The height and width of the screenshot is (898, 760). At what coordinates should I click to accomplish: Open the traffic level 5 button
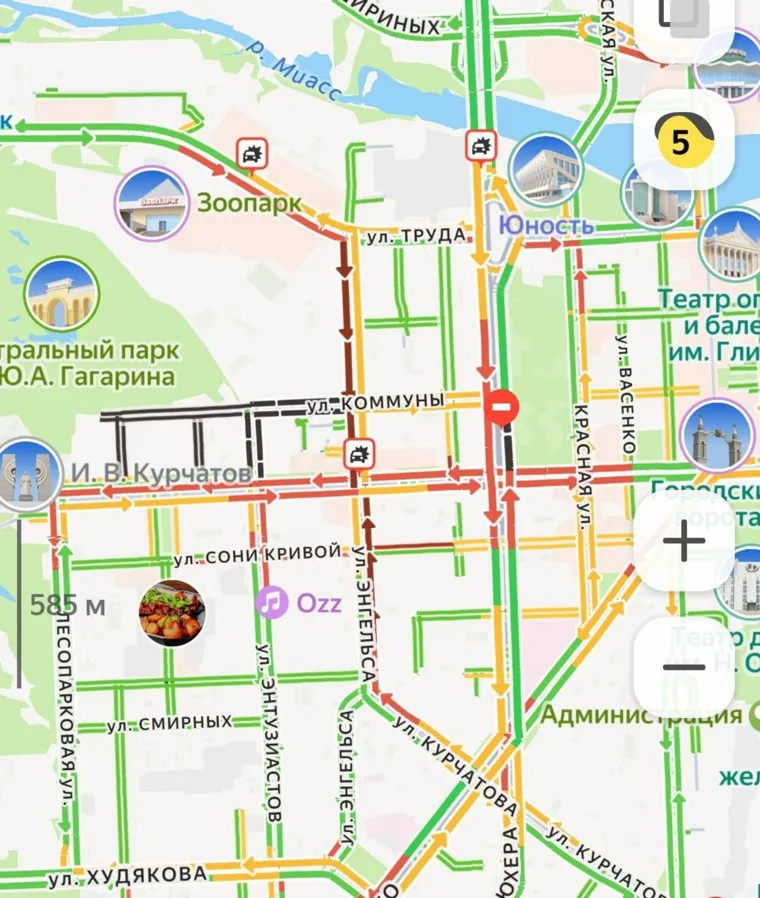coord(684,142)
